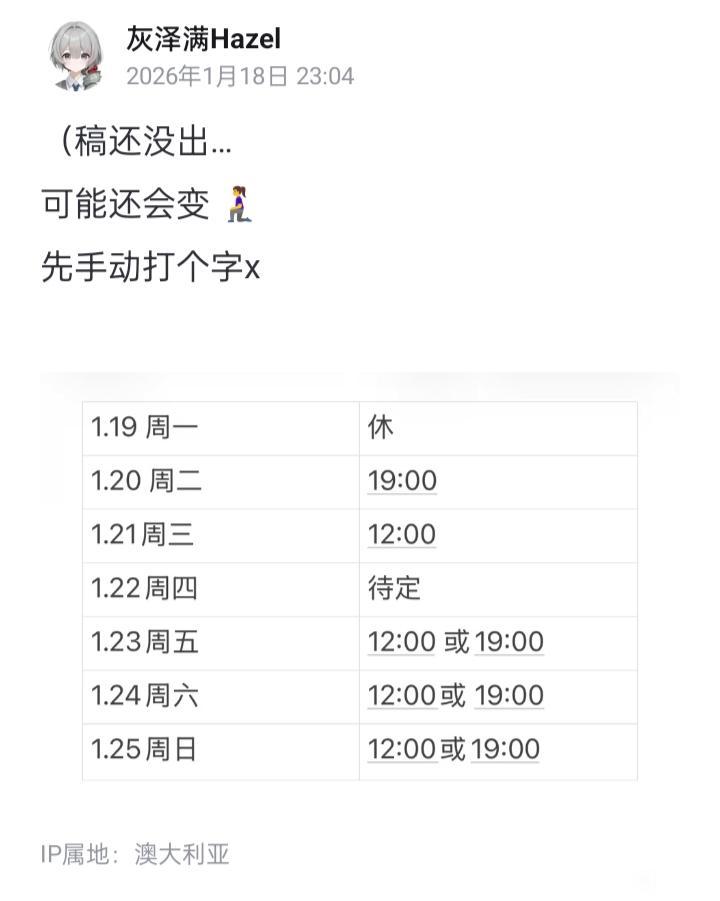Tap the username 灰泽满Hazel

pyautogui.click(x=203, y=39)
